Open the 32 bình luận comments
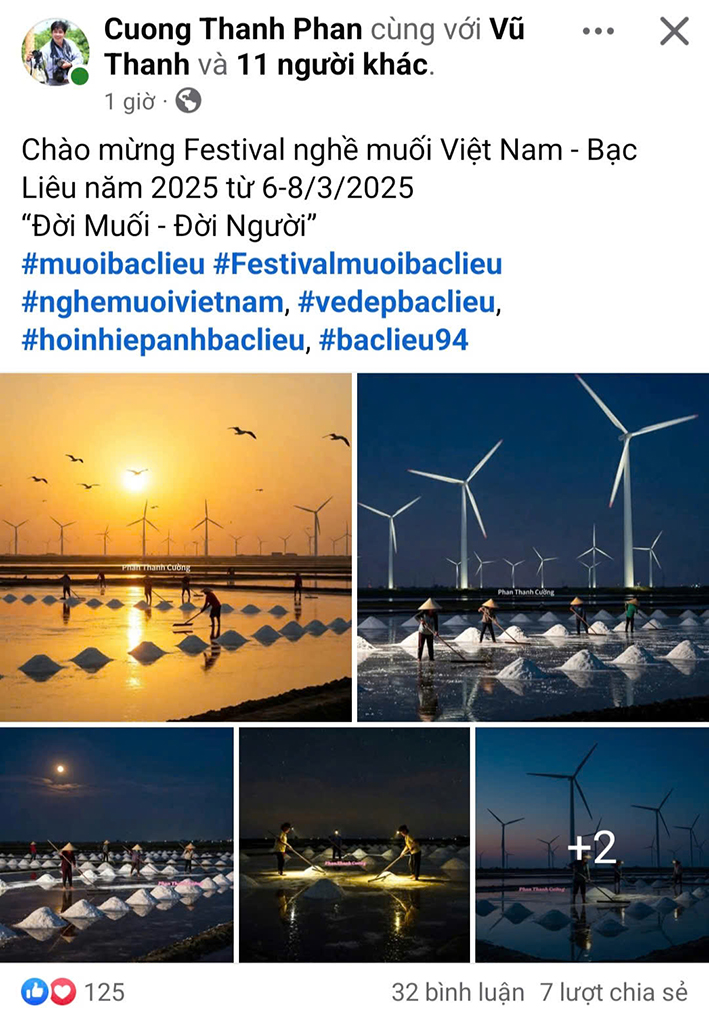 pyautogui.click(x=457, y=992)
